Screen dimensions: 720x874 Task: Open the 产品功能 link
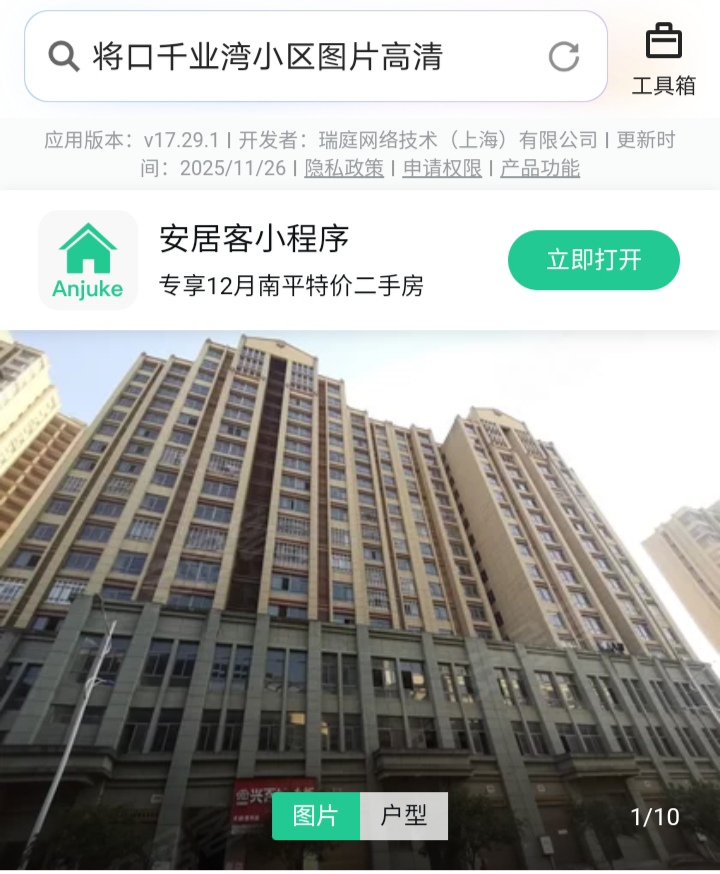pyautogui.click(x=540, y=168)
